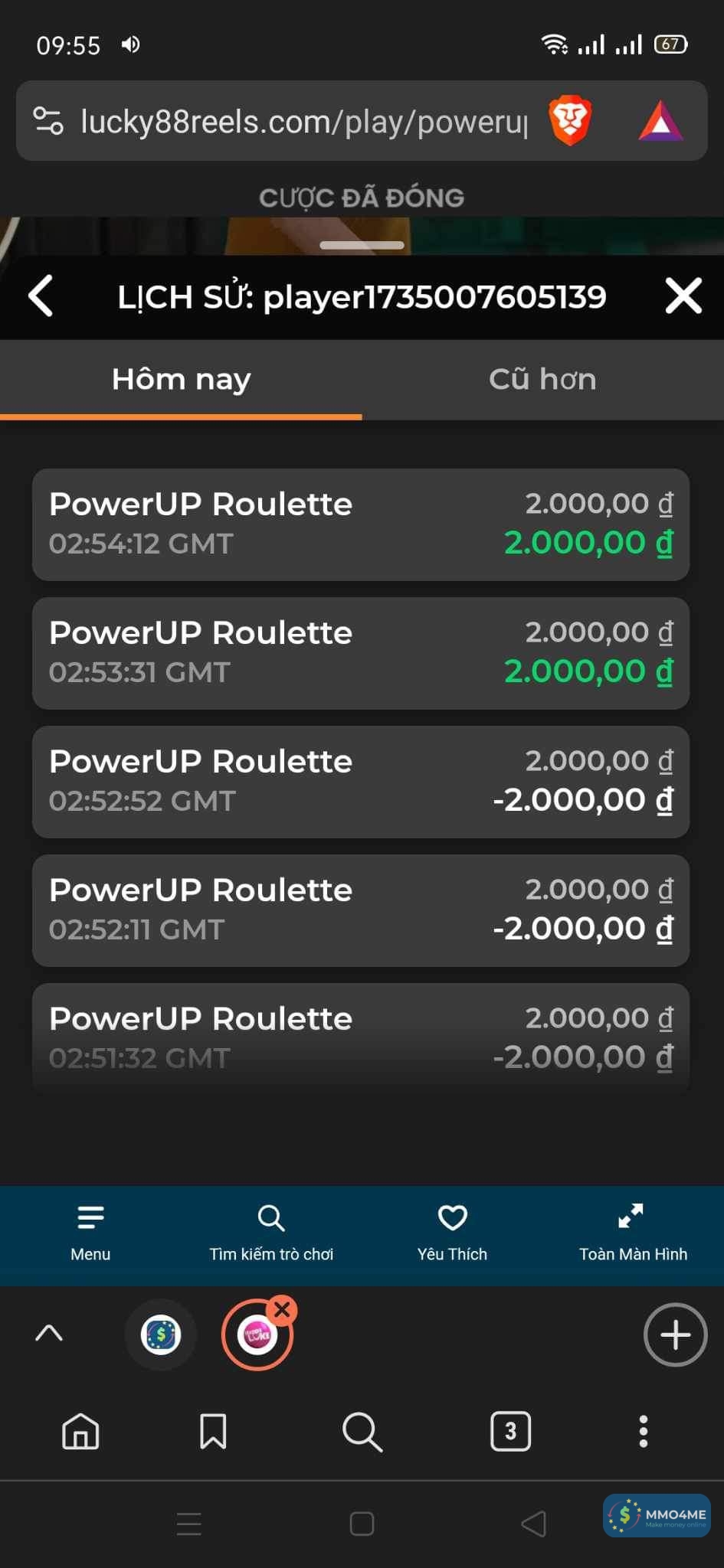
Task: Open the 02:52:52 GMT roulette entry
Action: 360,781
